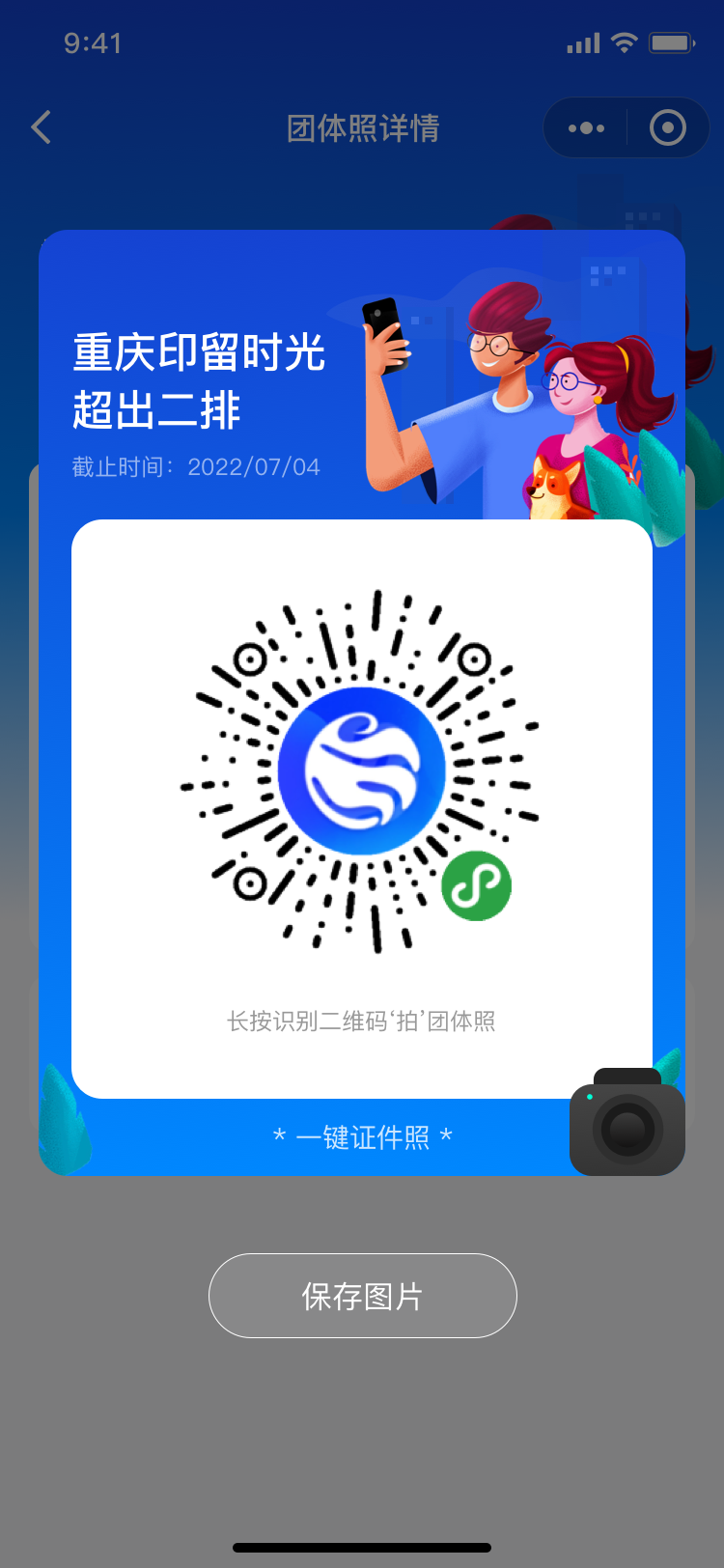Open the mini program more options menu

[586, 127]
